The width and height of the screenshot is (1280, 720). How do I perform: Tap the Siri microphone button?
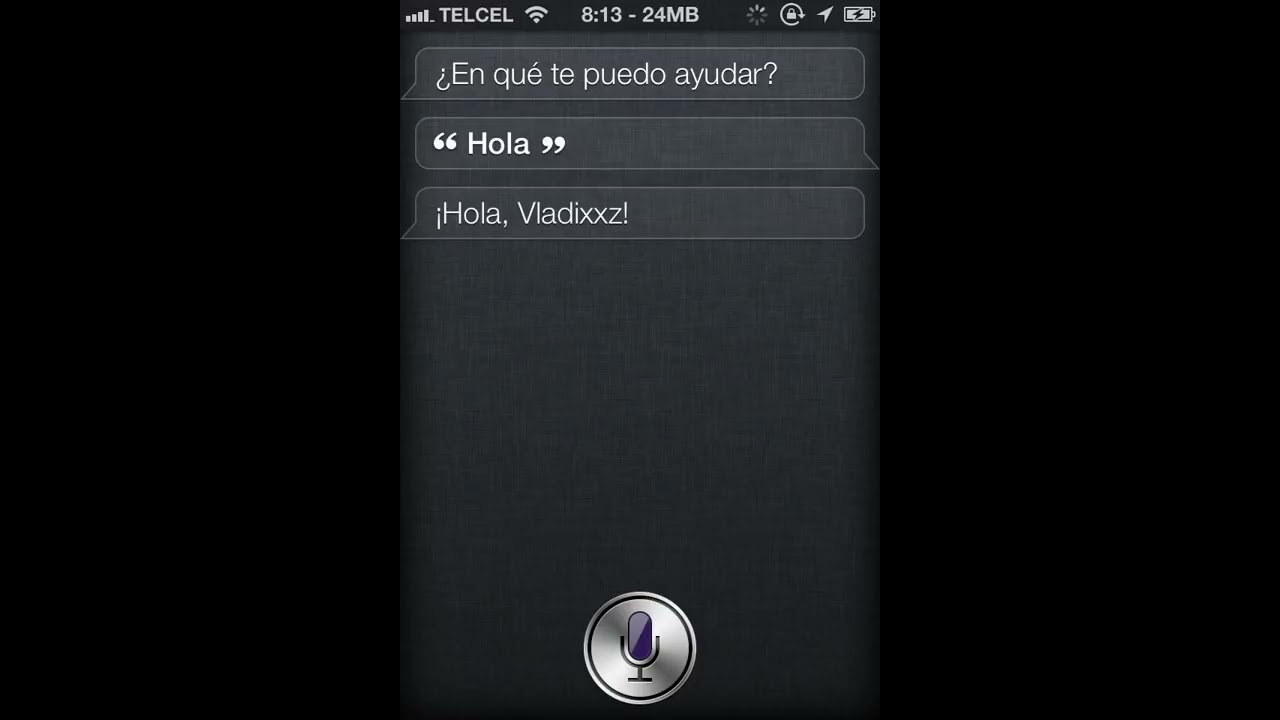click(639, 647)
